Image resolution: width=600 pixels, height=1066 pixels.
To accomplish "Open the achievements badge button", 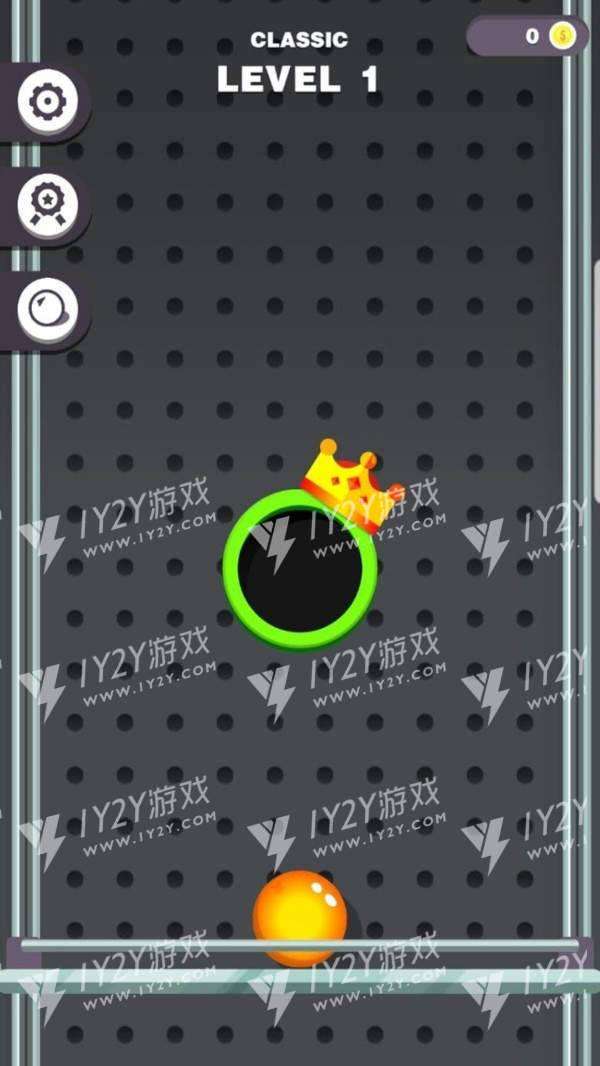I will [x=46, y=205].
